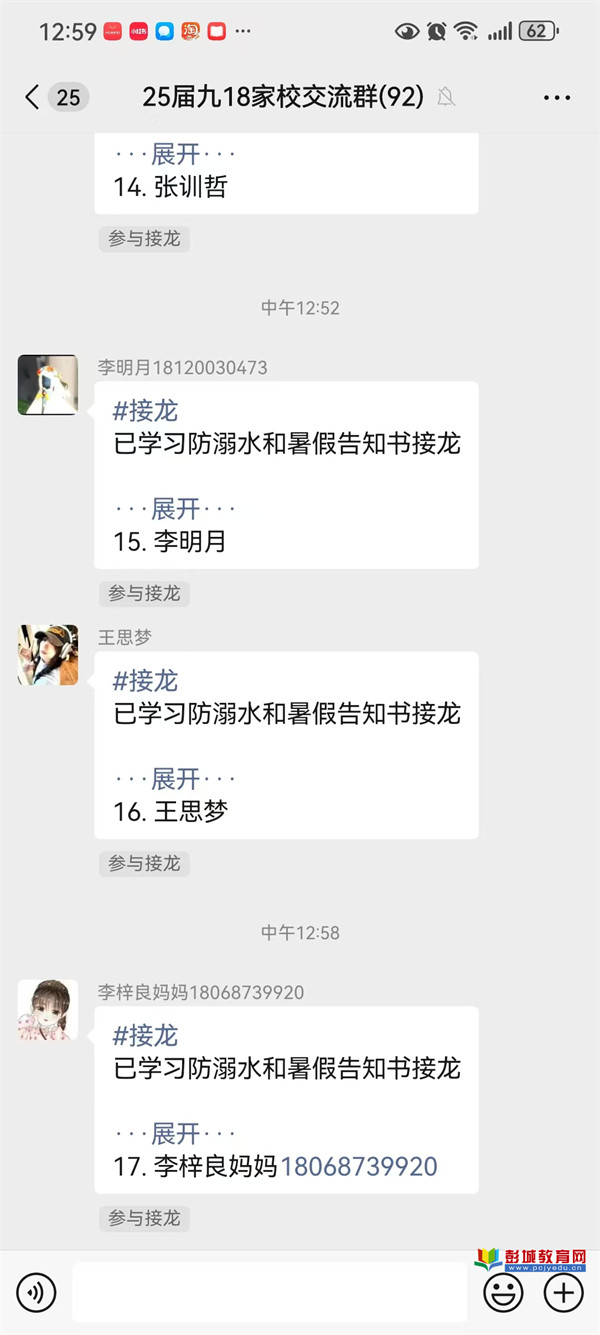This screenshot has height=1335, width=600.
Task: Open 李明月's profile avatar
Action: coord(48,385)
